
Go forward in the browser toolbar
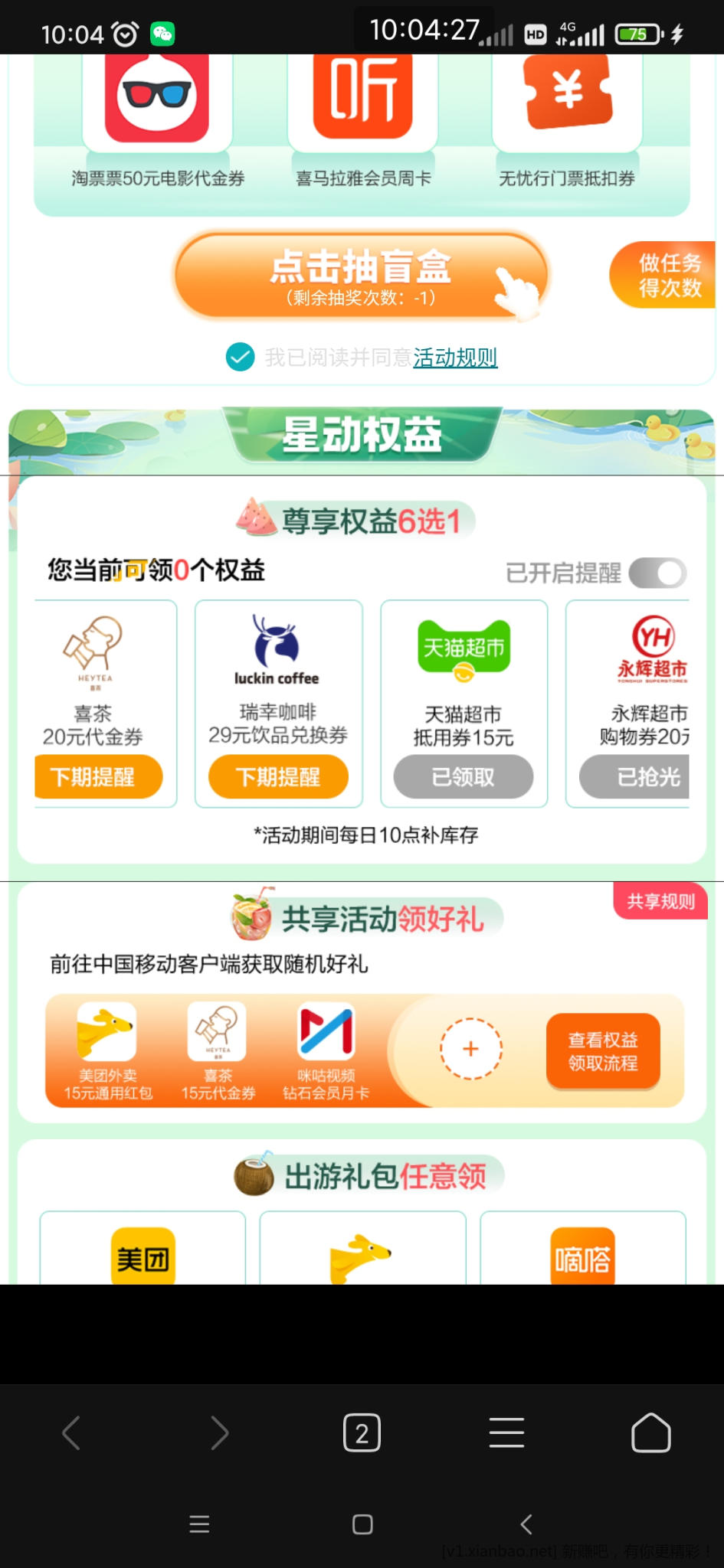[x=219, y=1432]
